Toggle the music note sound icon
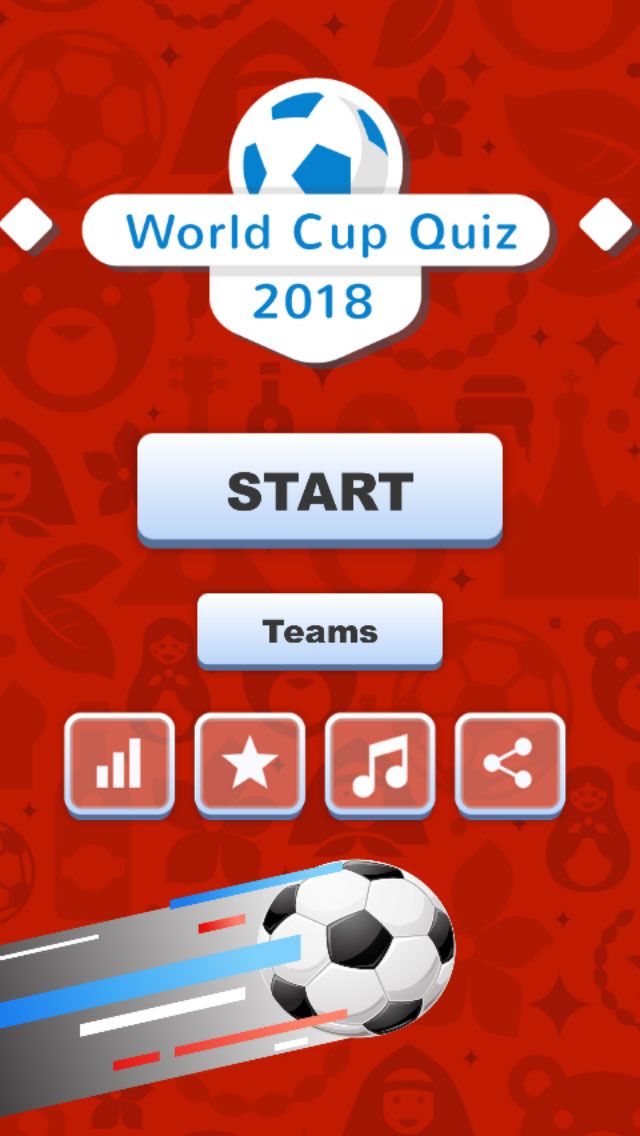The height and width of the screenshot is (1136, 640). (380, 765)
